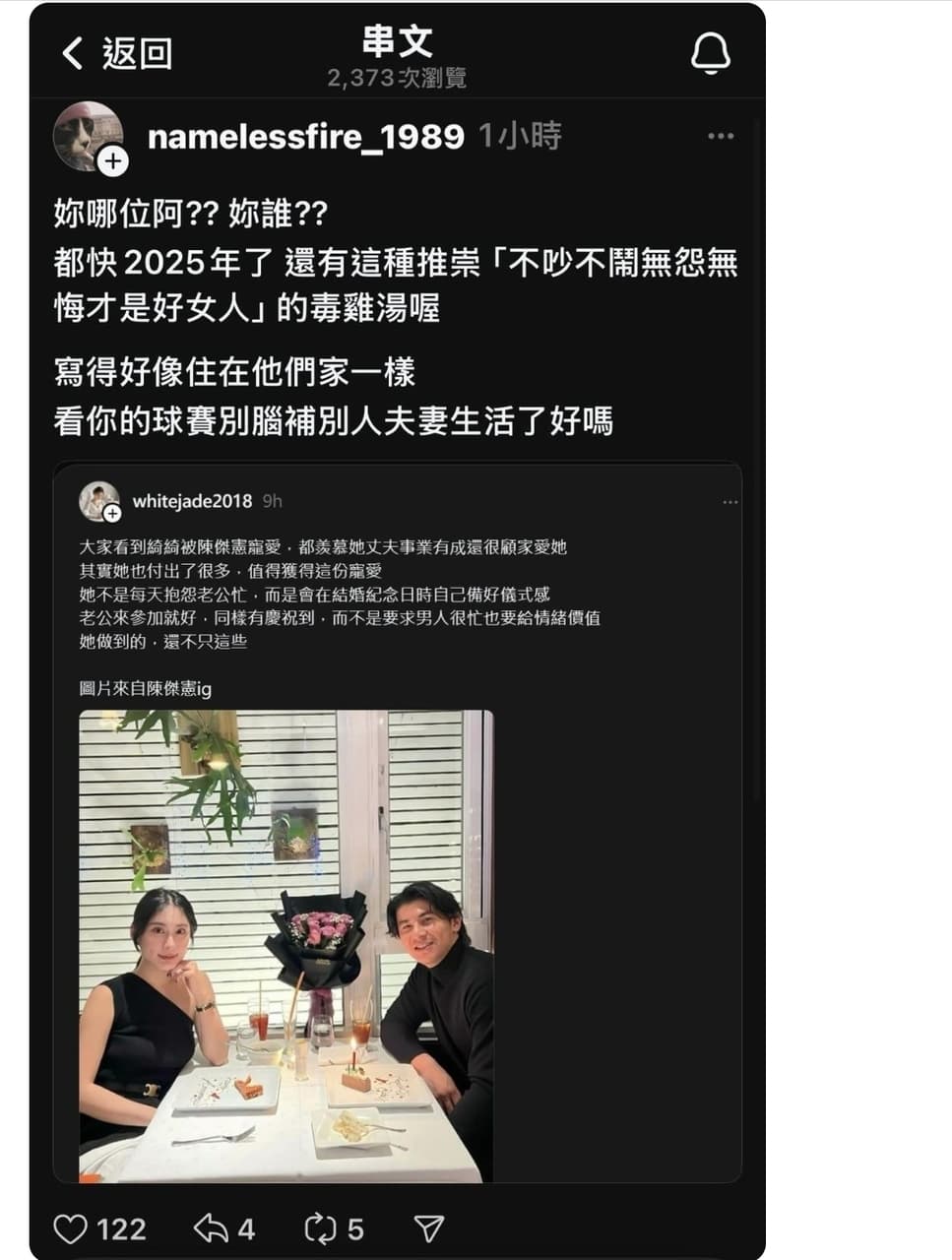Follow namelessfire_1989 via avatar plus
This screenshot has width=952, height=1260.
click(113, 160)
